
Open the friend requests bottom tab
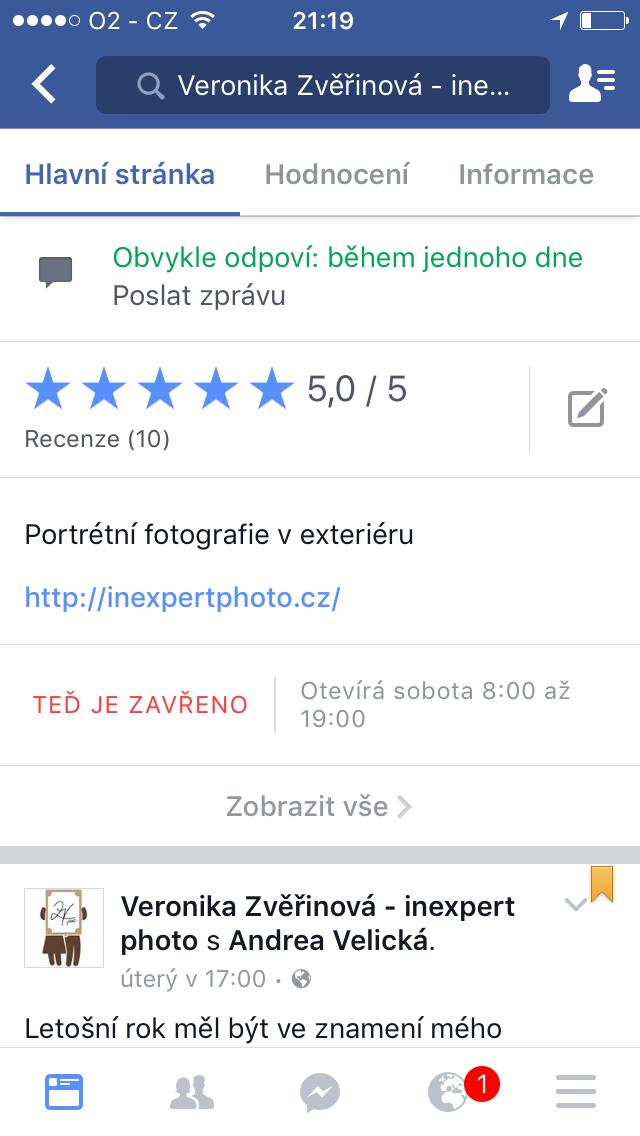coord(192,1092)
